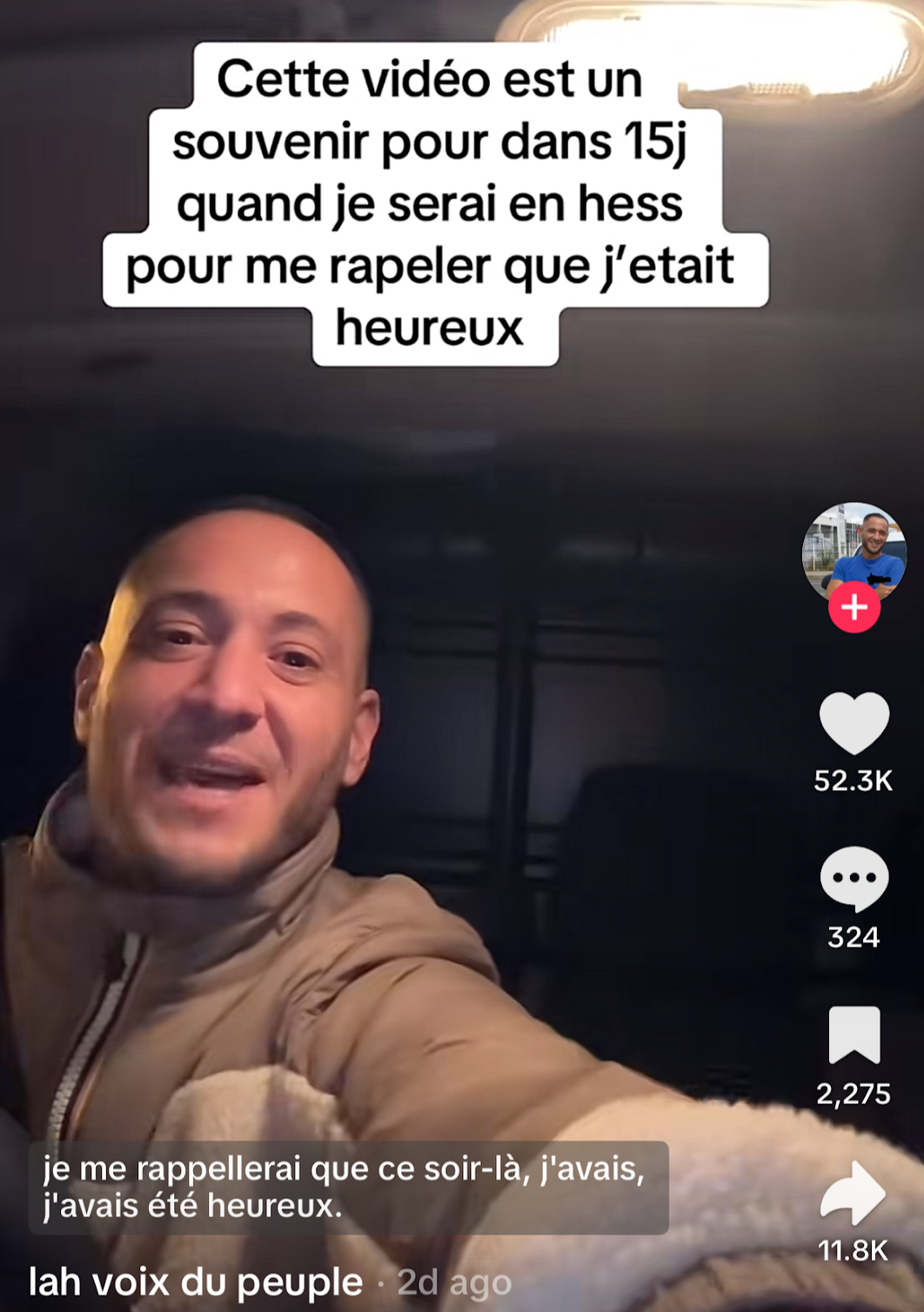Like this video
The width and height of the screenshot is (924, 1312).
click(854, 723)
